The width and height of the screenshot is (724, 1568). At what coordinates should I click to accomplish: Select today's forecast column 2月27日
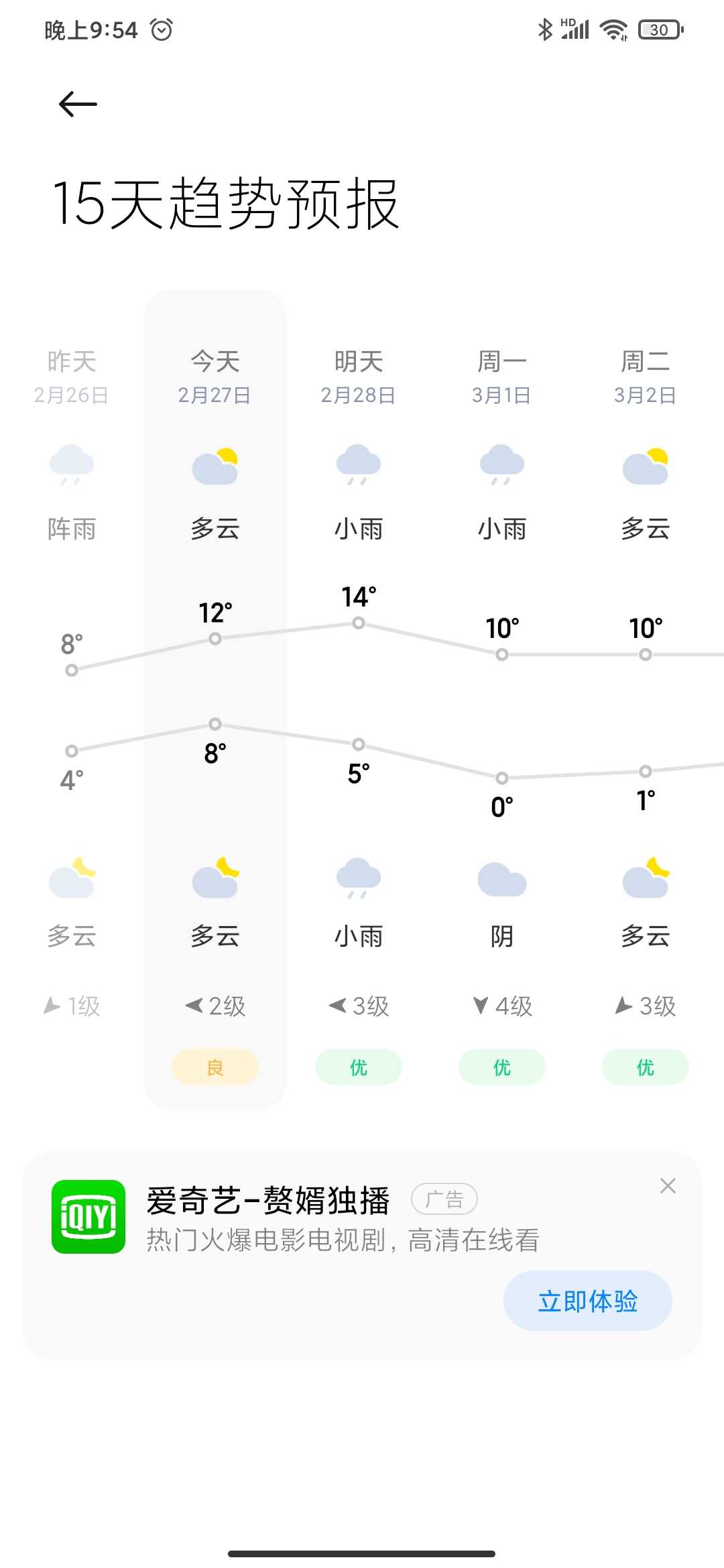215,700
